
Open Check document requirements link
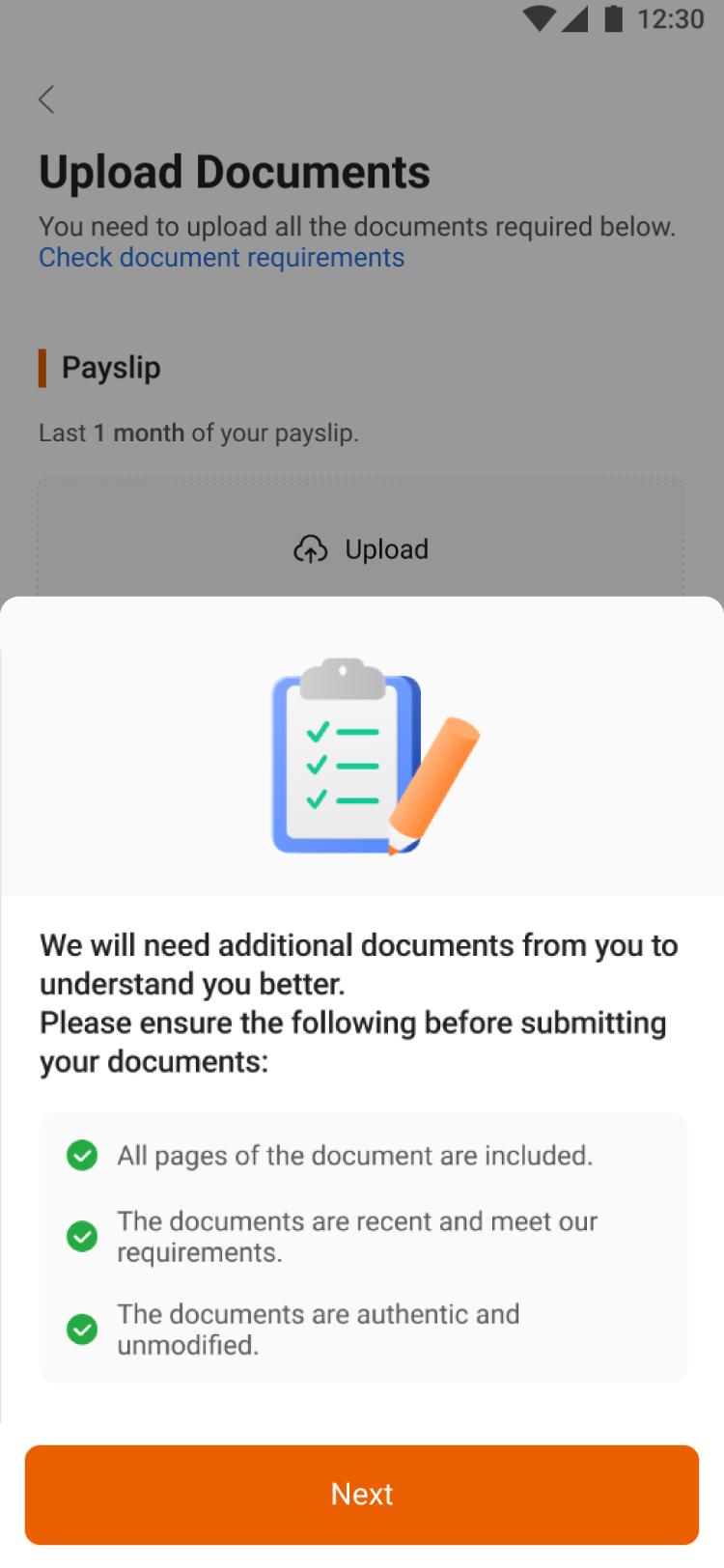221,258
